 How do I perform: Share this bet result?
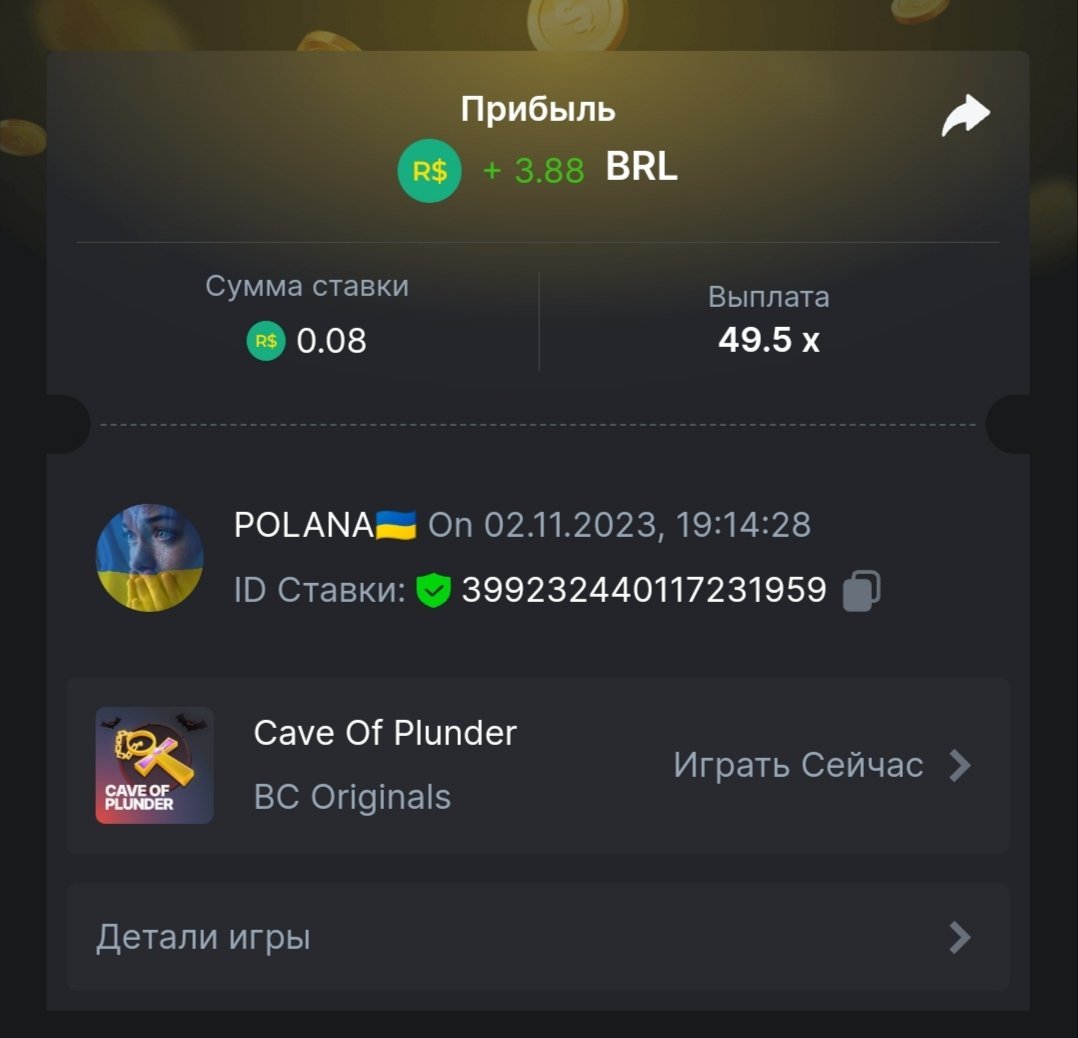[x=965, y=117]
